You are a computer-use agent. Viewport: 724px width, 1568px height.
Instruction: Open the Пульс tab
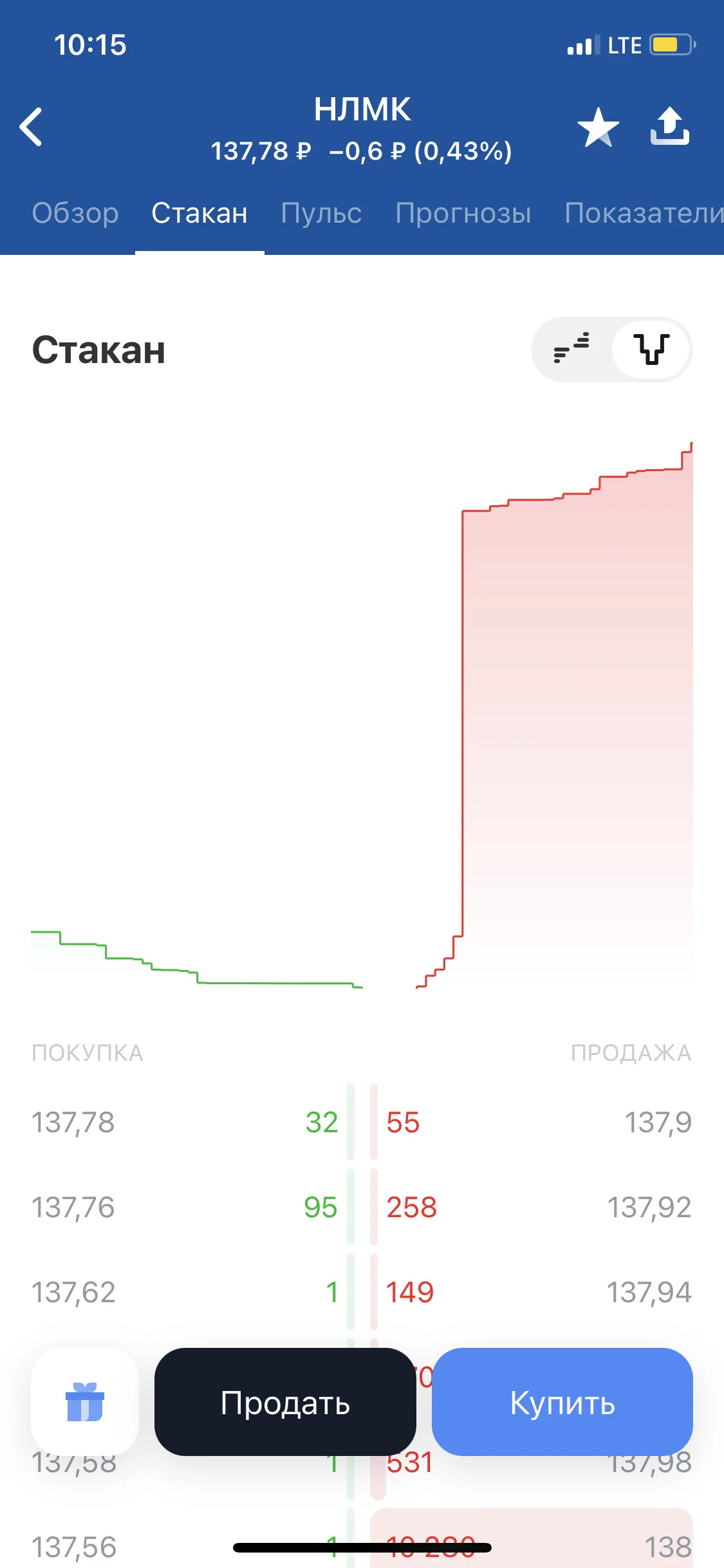point(321,213)
